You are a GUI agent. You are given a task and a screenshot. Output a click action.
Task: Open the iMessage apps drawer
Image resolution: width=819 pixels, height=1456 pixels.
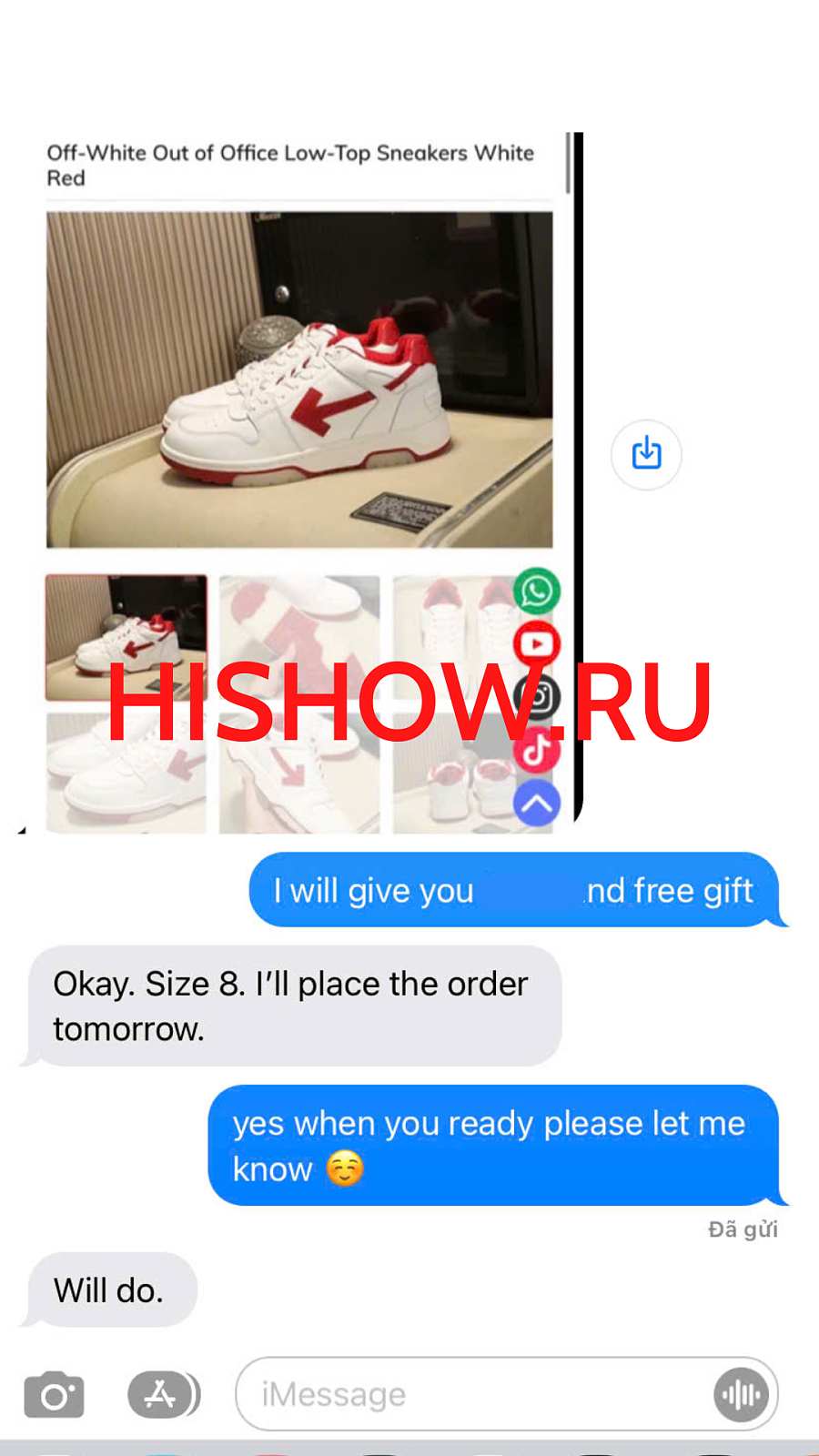162,1394
